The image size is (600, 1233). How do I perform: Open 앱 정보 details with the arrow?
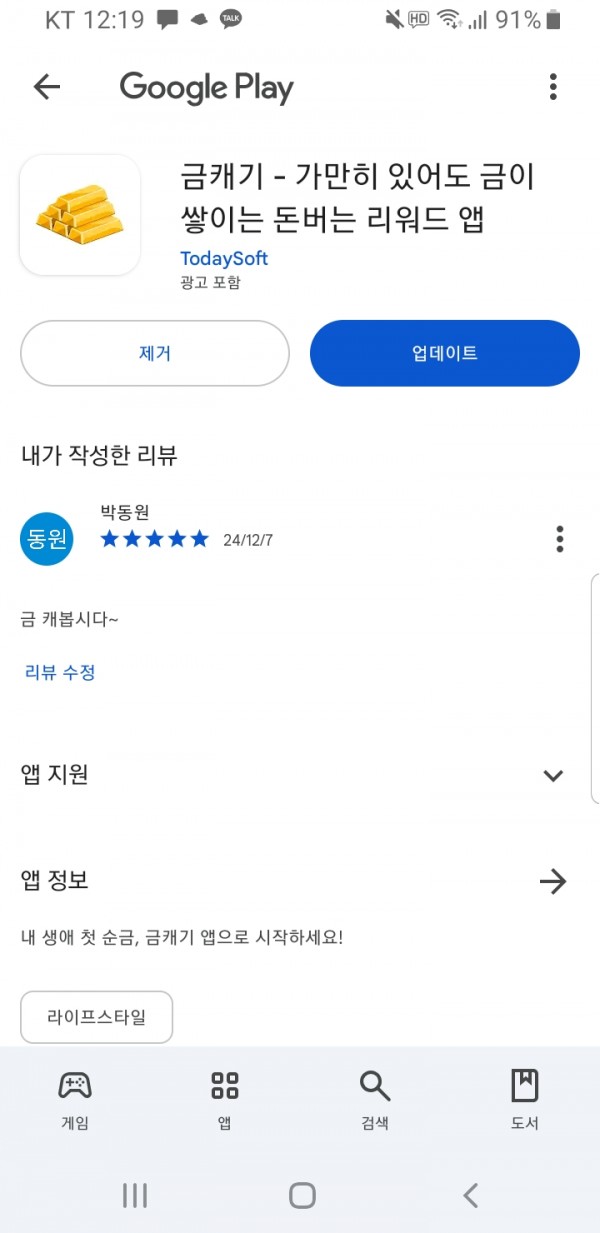click(553, 881)
